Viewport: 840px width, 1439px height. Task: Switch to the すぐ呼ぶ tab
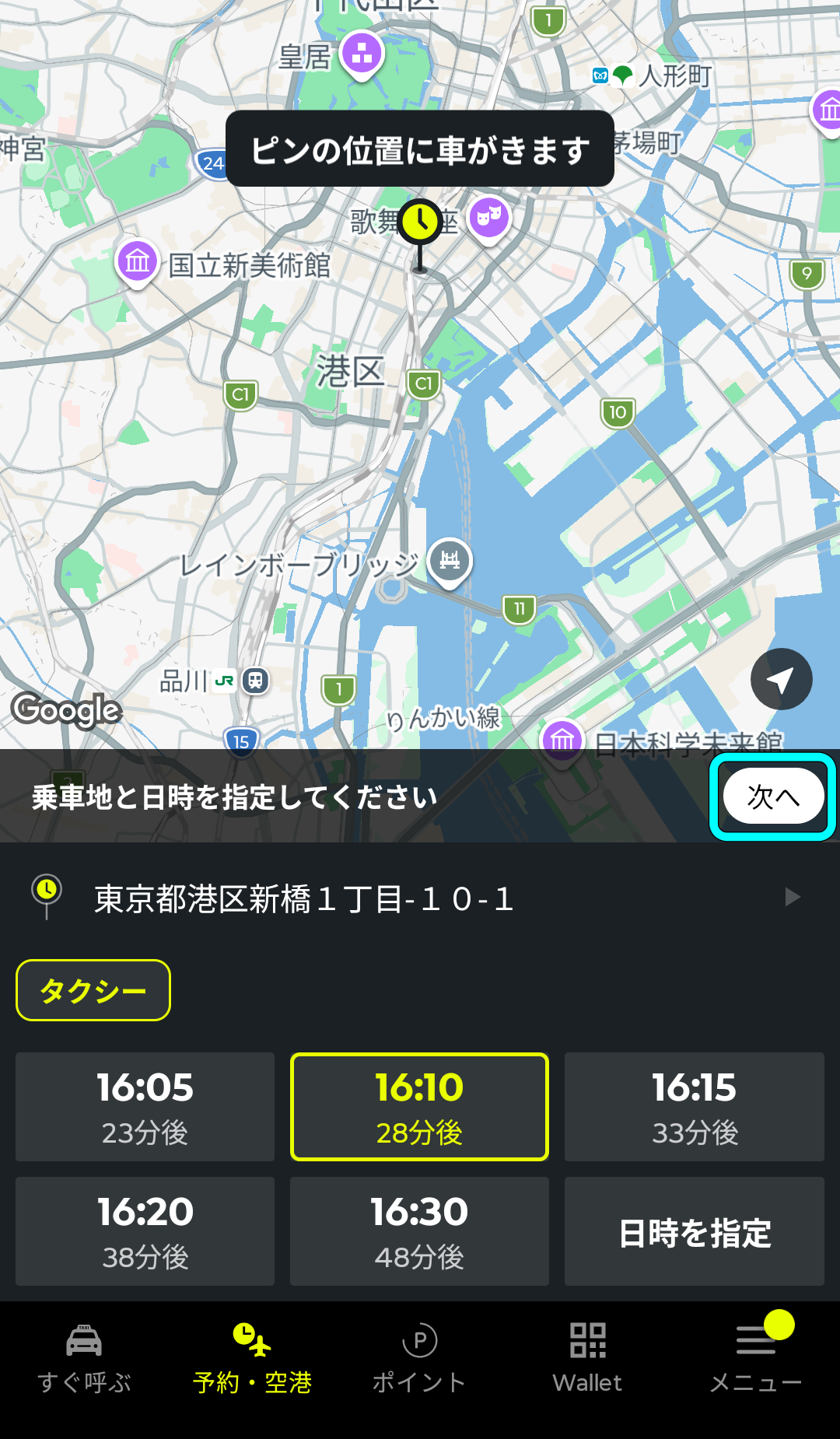pos(84,1357)
